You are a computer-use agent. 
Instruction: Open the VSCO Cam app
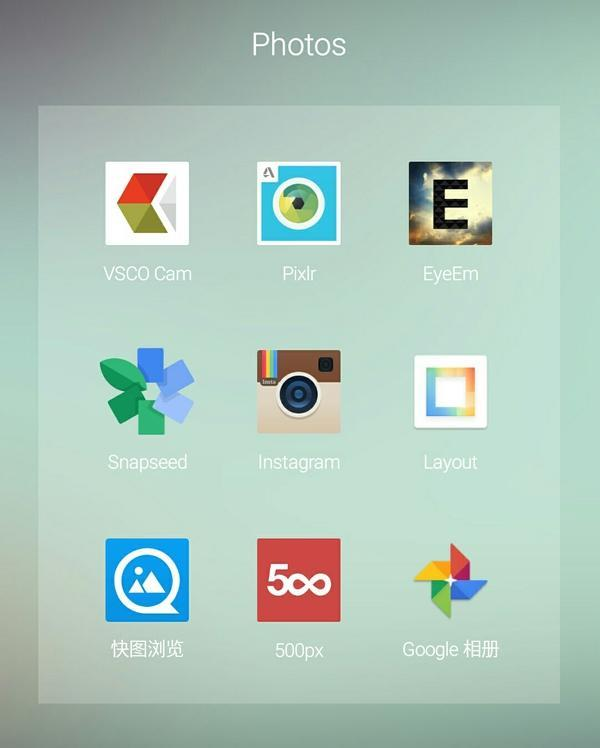pyautogui.click(x=147, y=204)
